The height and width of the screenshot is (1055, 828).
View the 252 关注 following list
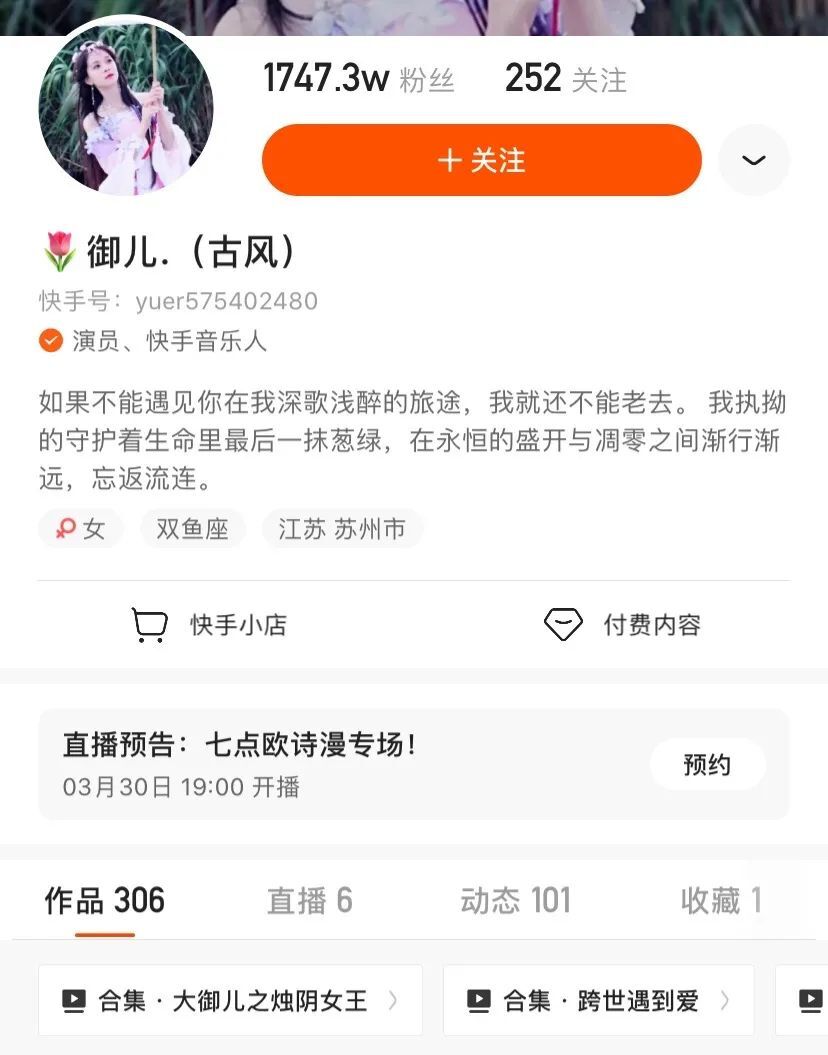click(565, 79)
